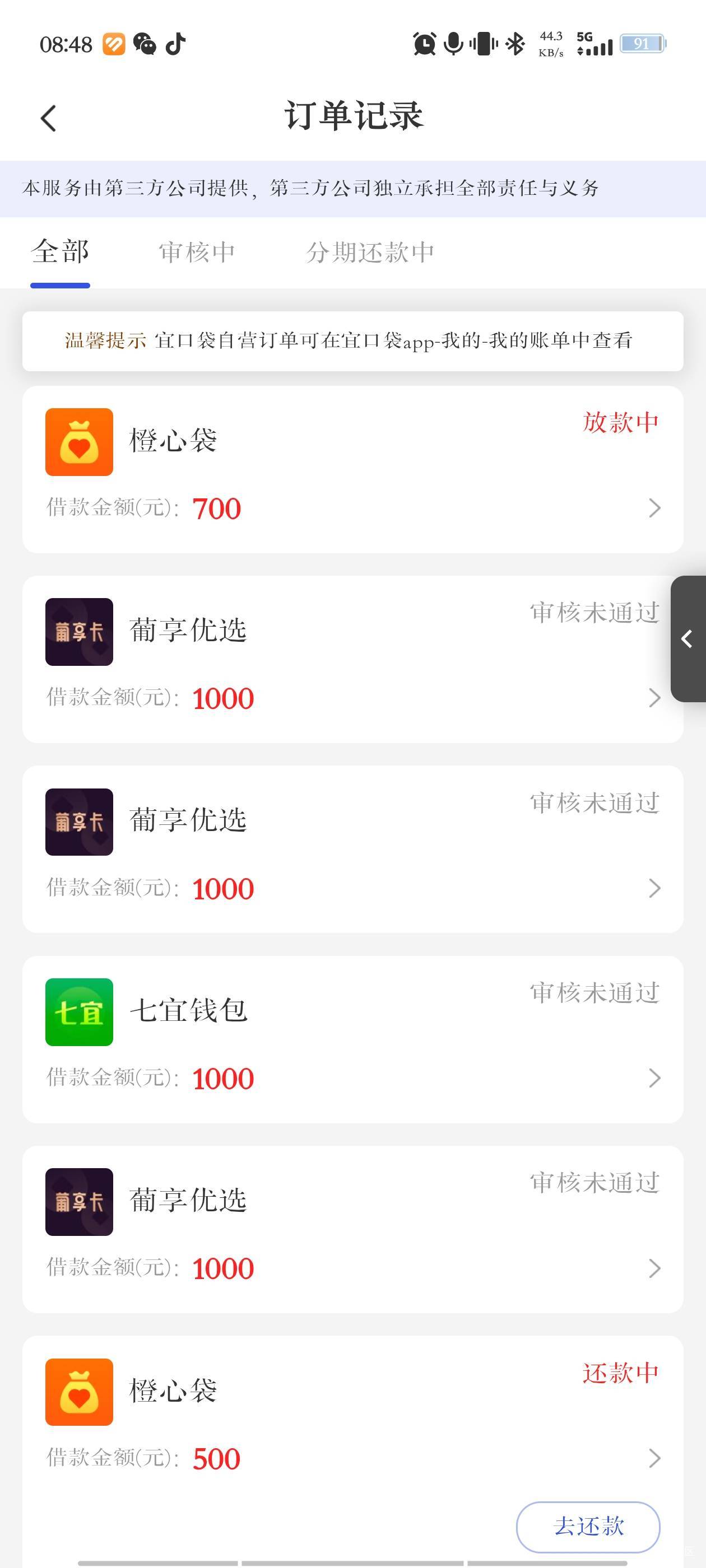Screen dimensions: 706x1568
Task: Go back from the 订单记录 page
Action: point(49,118)
